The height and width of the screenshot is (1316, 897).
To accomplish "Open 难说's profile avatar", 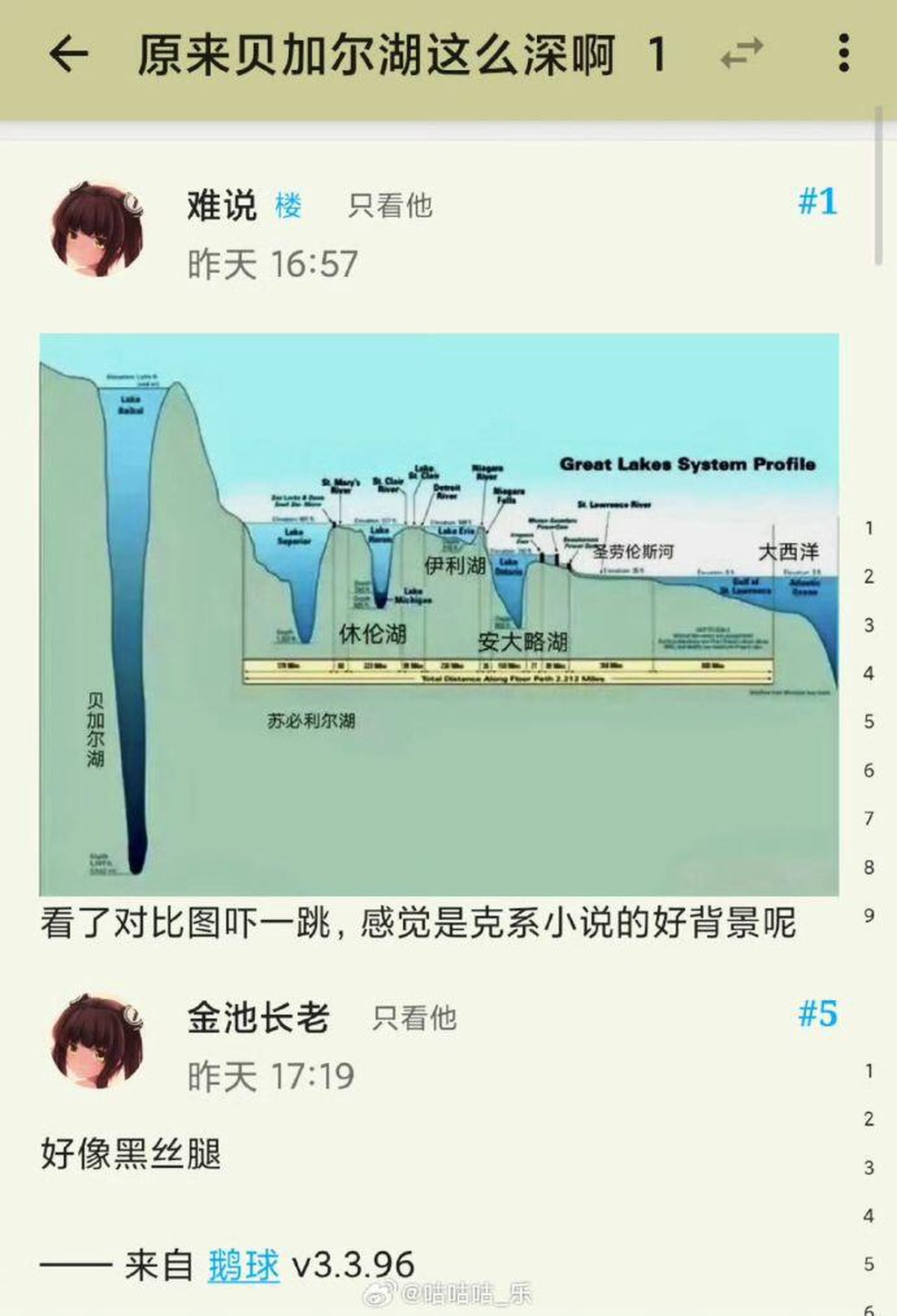I will 97,231.
